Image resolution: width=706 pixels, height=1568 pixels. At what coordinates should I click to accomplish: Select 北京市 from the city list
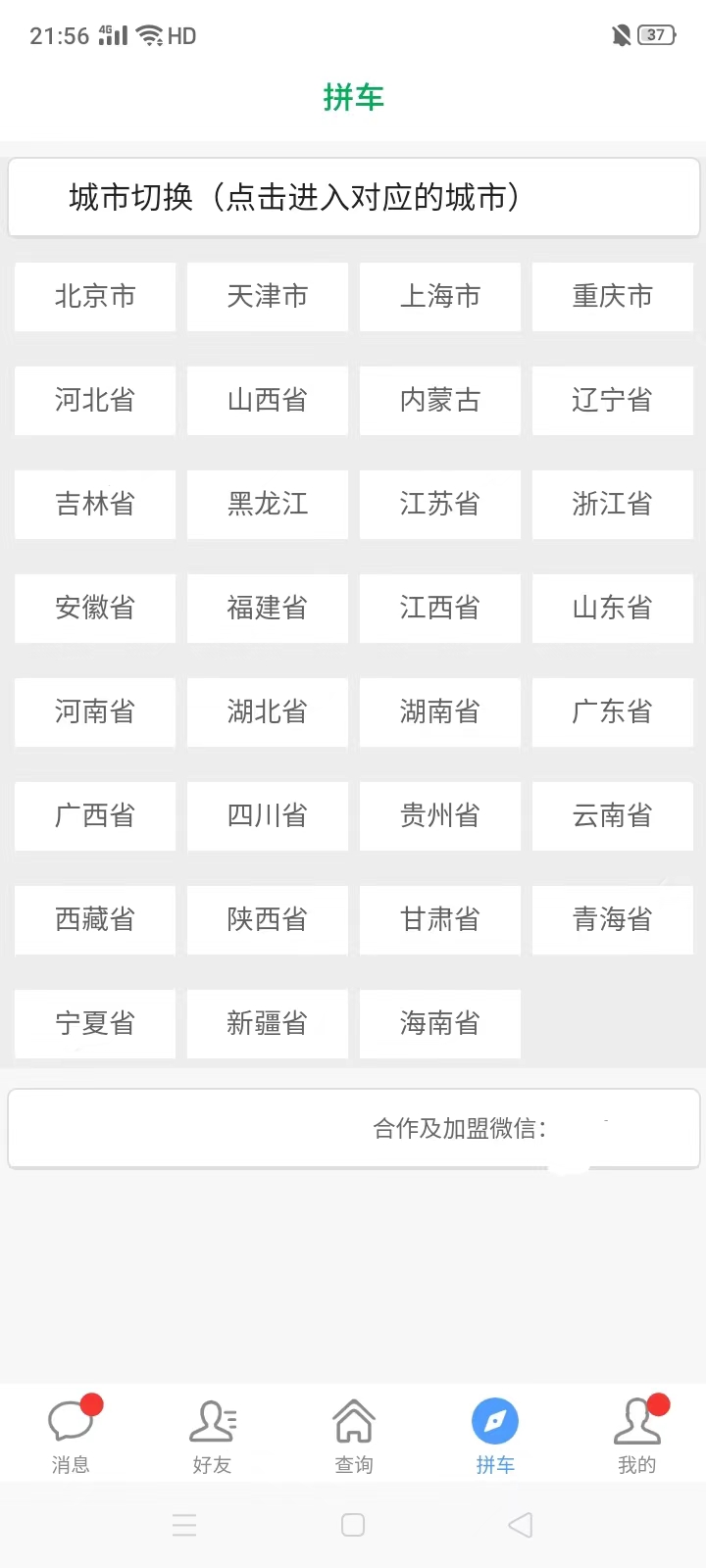94,297
